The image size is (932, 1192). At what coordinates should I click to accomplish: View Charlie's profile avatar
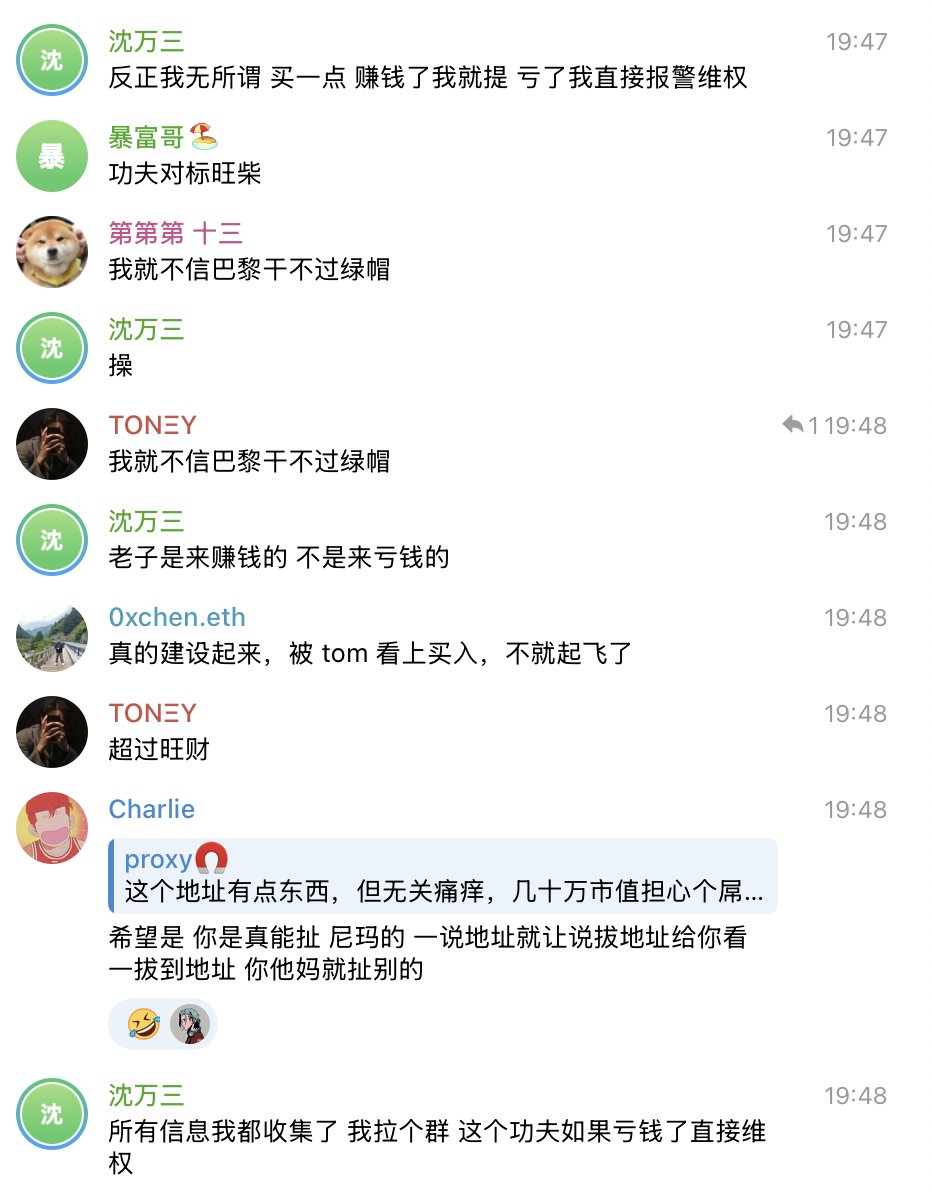coord(52,828)
